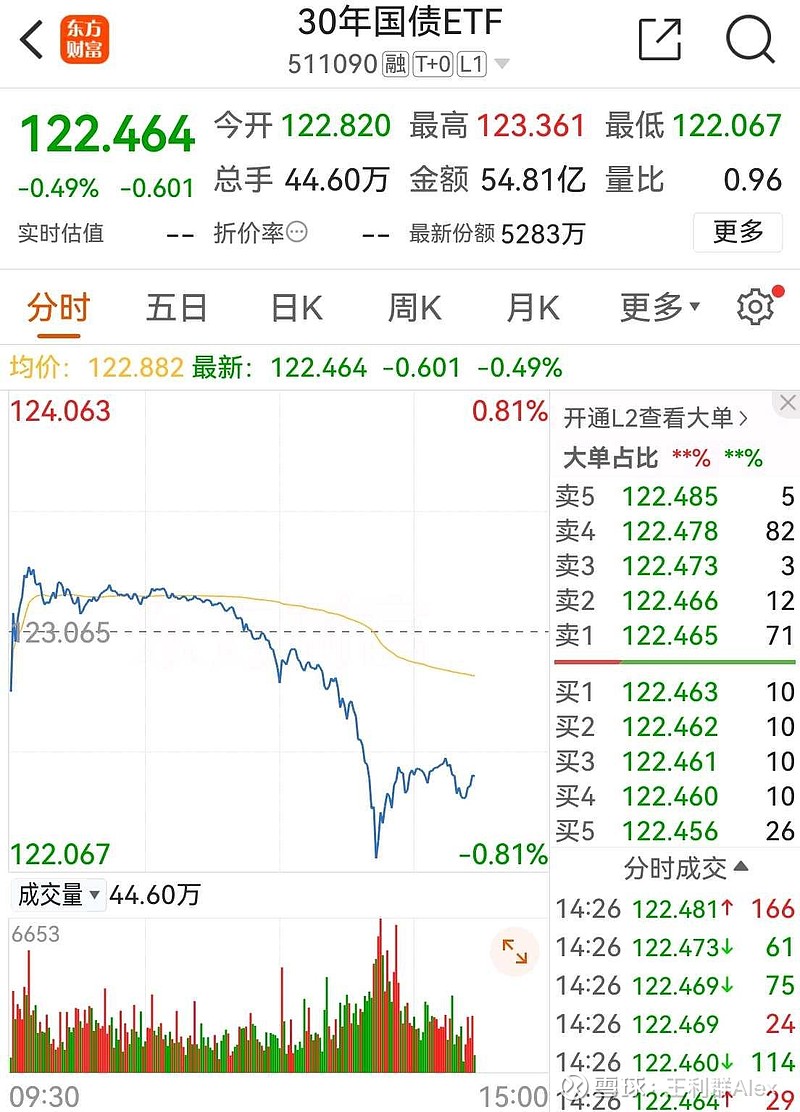Select the 五日 five-day chart tab

pos(175,308)
